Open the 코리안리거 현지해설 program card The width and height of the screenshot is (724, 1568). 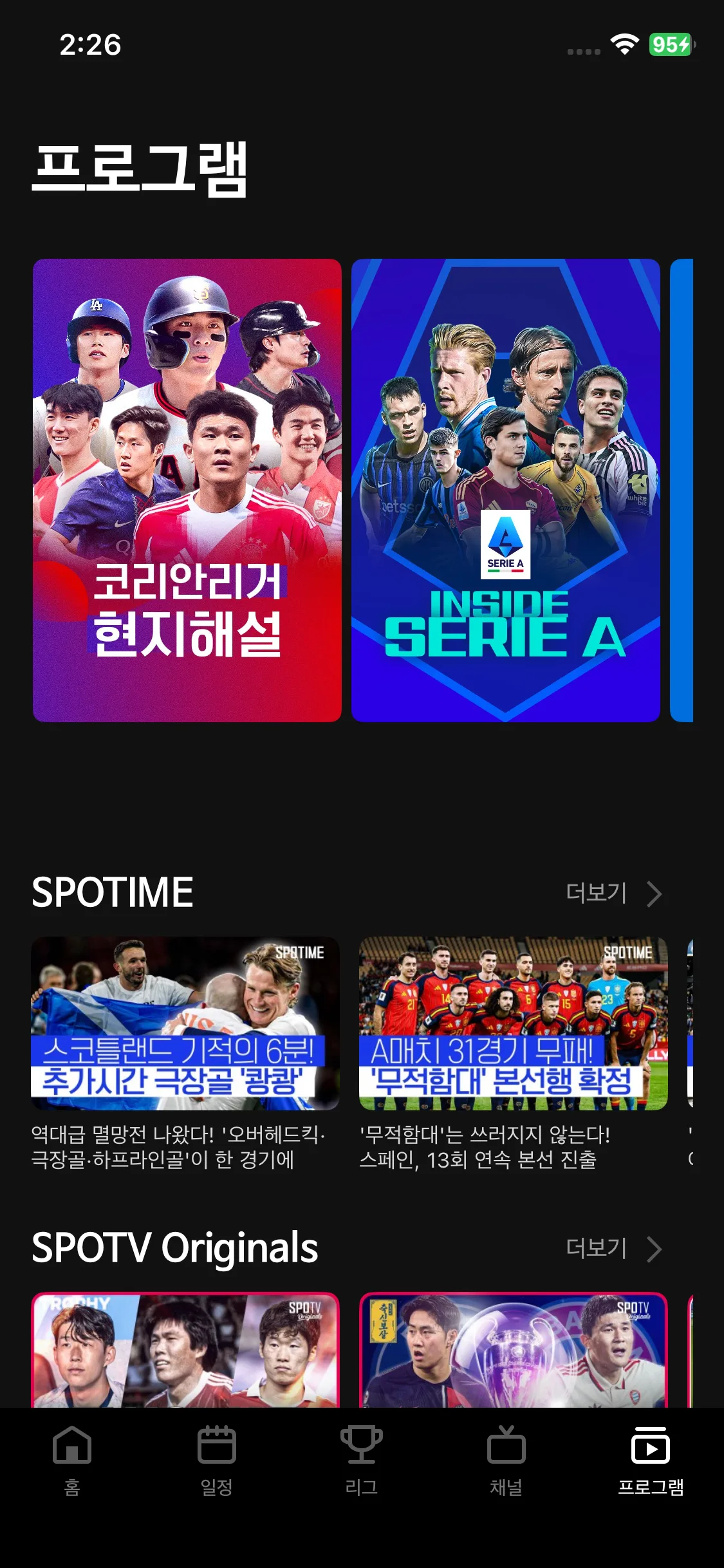coord(187,490)
